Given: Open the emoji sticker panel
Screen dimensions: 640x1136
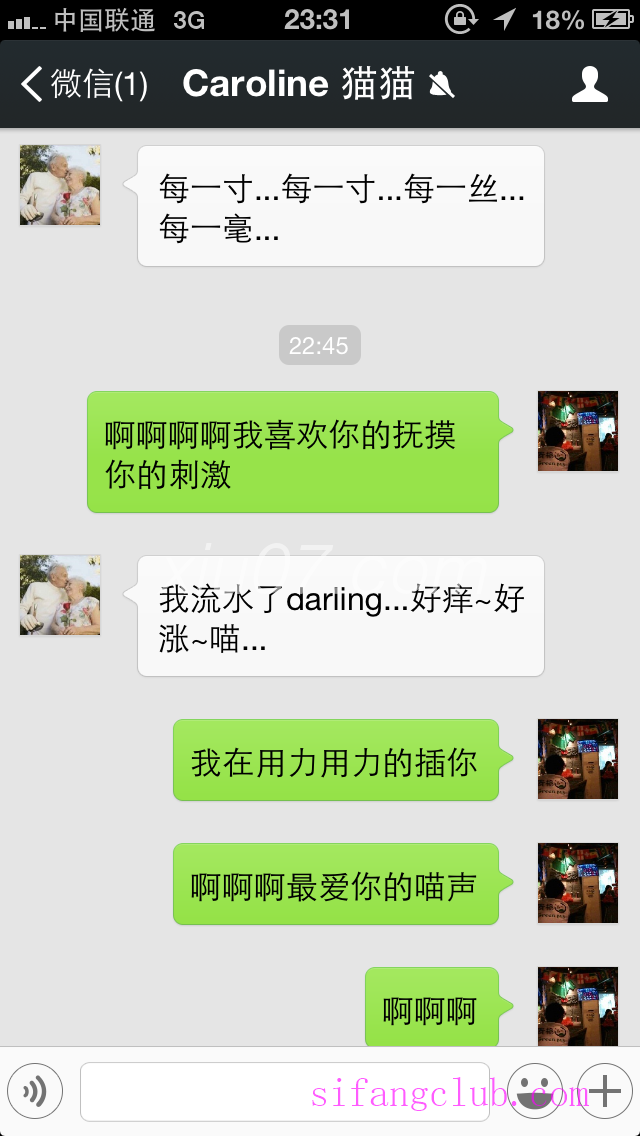Looking at the screenshot, I should 535,1090.
